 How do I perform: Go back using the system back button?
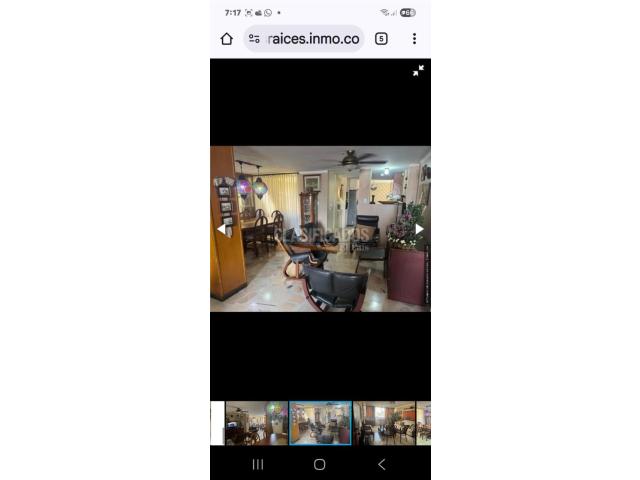coord(381,464)
